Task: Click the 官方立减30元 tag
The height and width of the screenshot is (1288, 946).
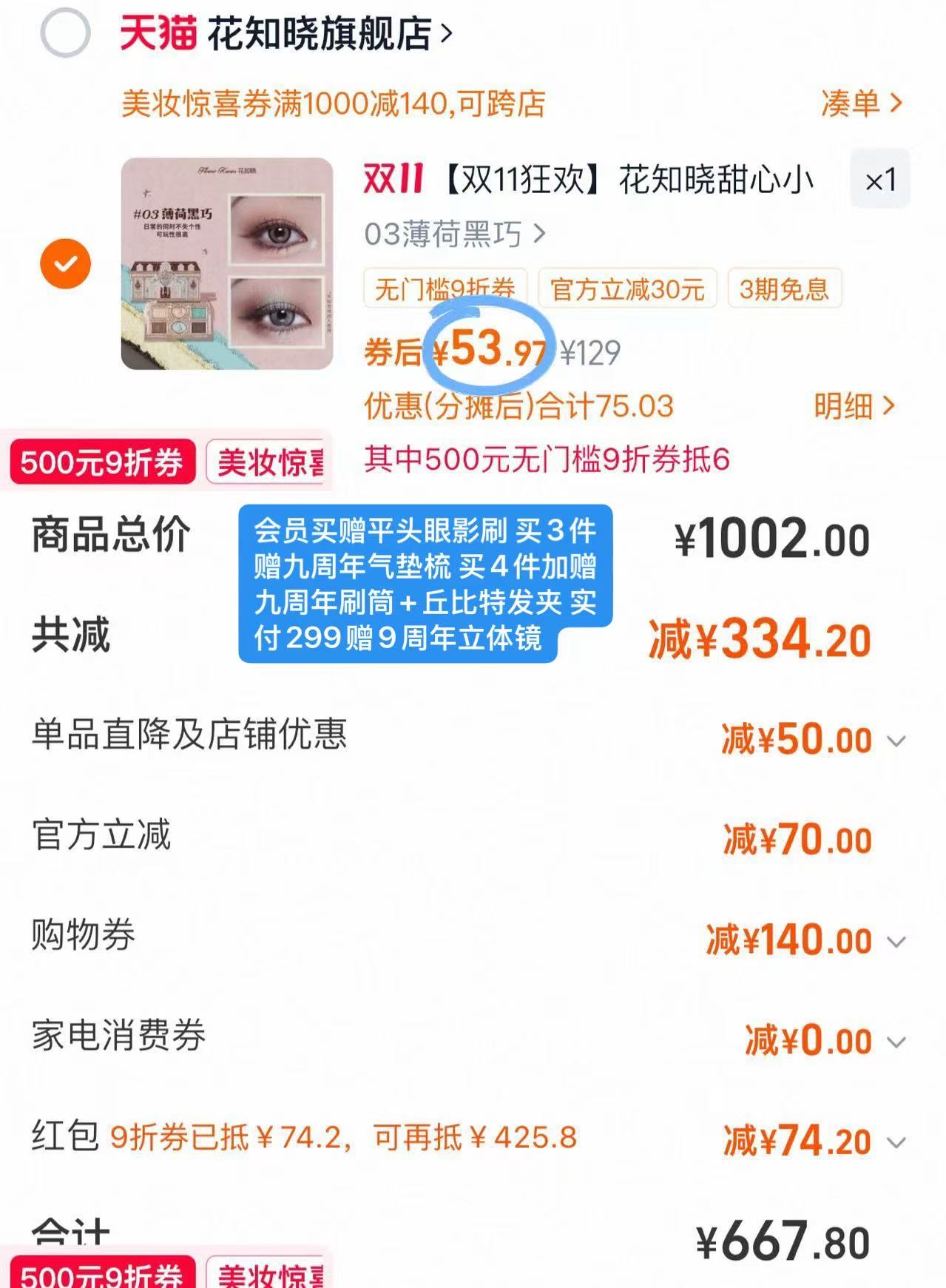Action: click(627, 290)
